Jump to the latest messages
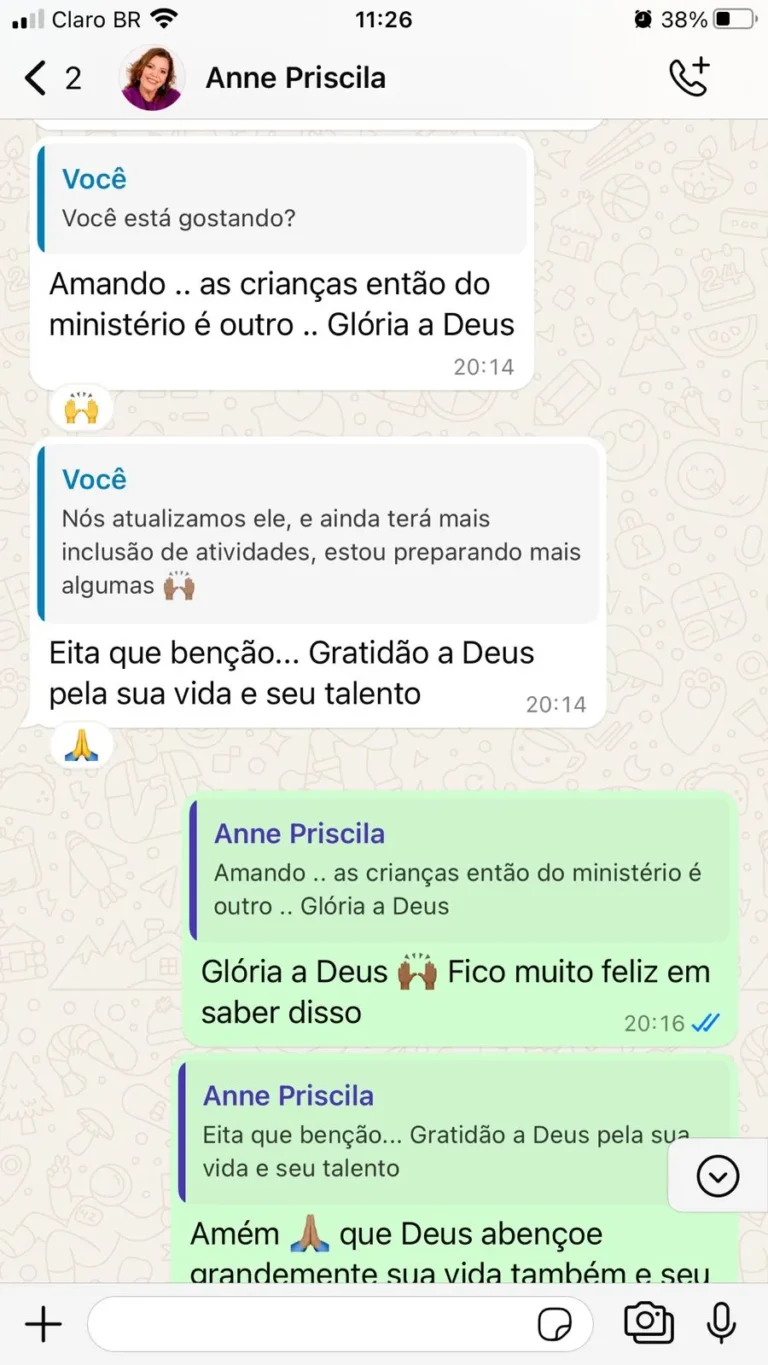Image resolution: width=768 pixels, height=1365 pixels. pos(717,1176)
